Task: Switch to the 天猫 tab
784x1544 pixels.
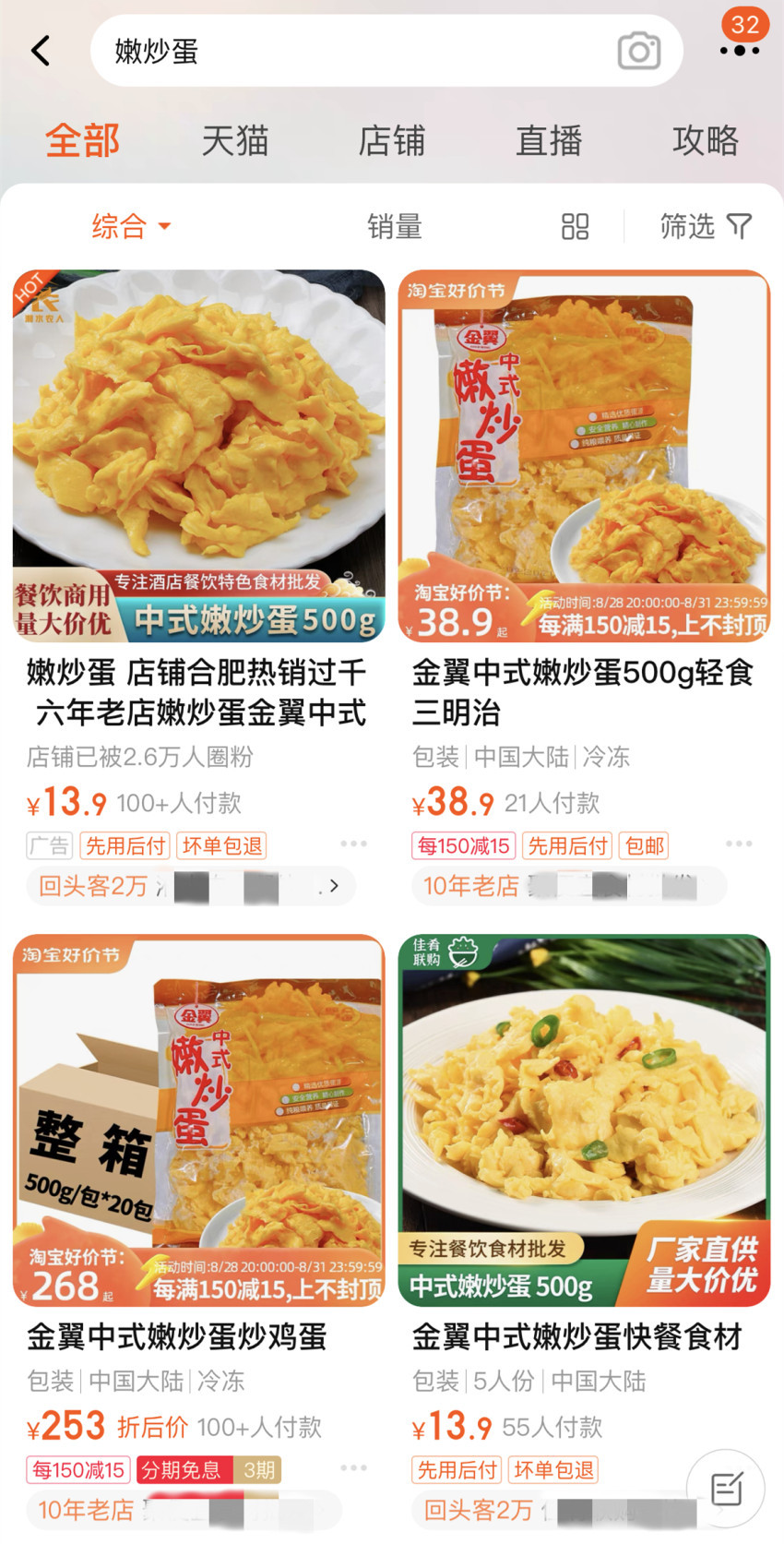Action: coord(235,140)
